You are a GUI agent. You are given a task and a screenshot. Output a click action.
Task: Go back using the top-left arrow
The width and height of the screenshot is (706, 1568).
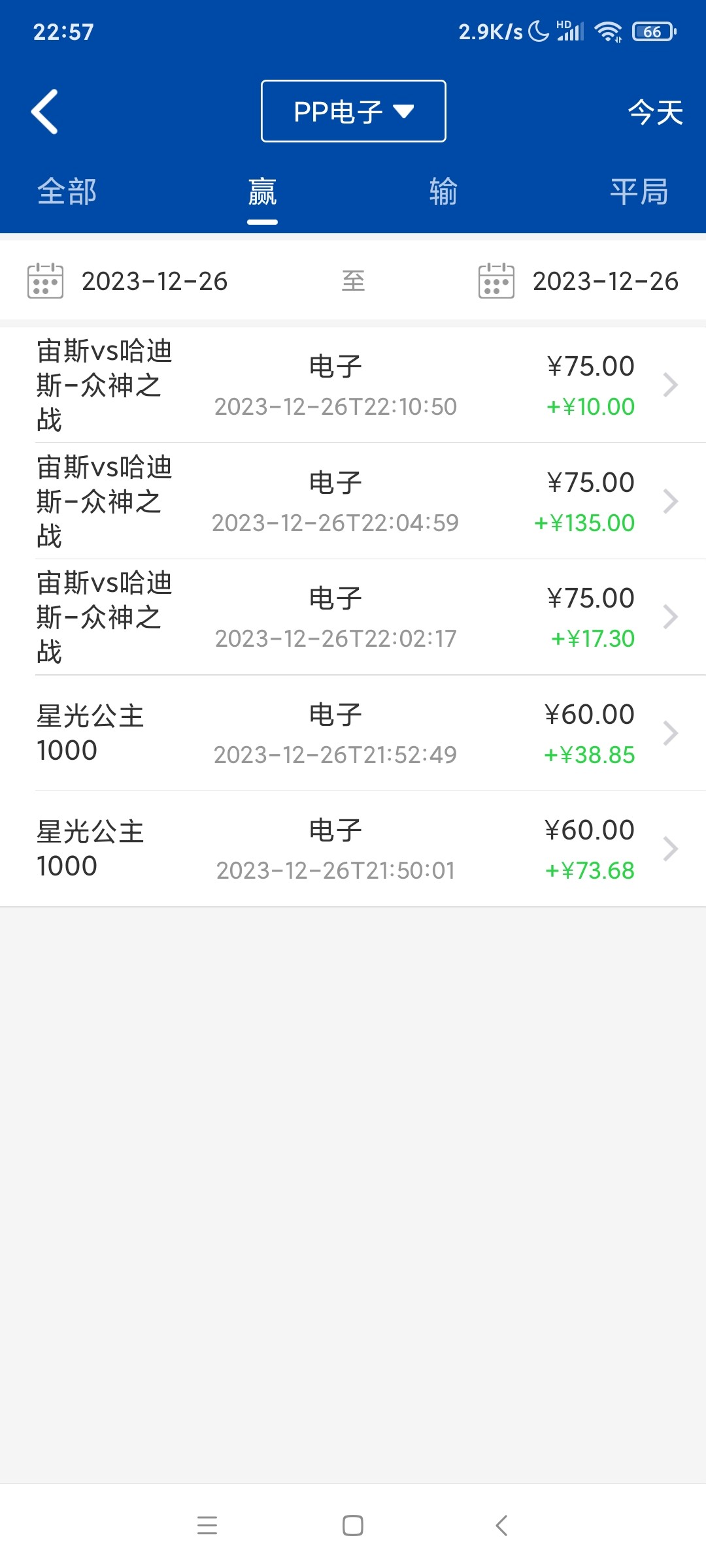[44, 112]
